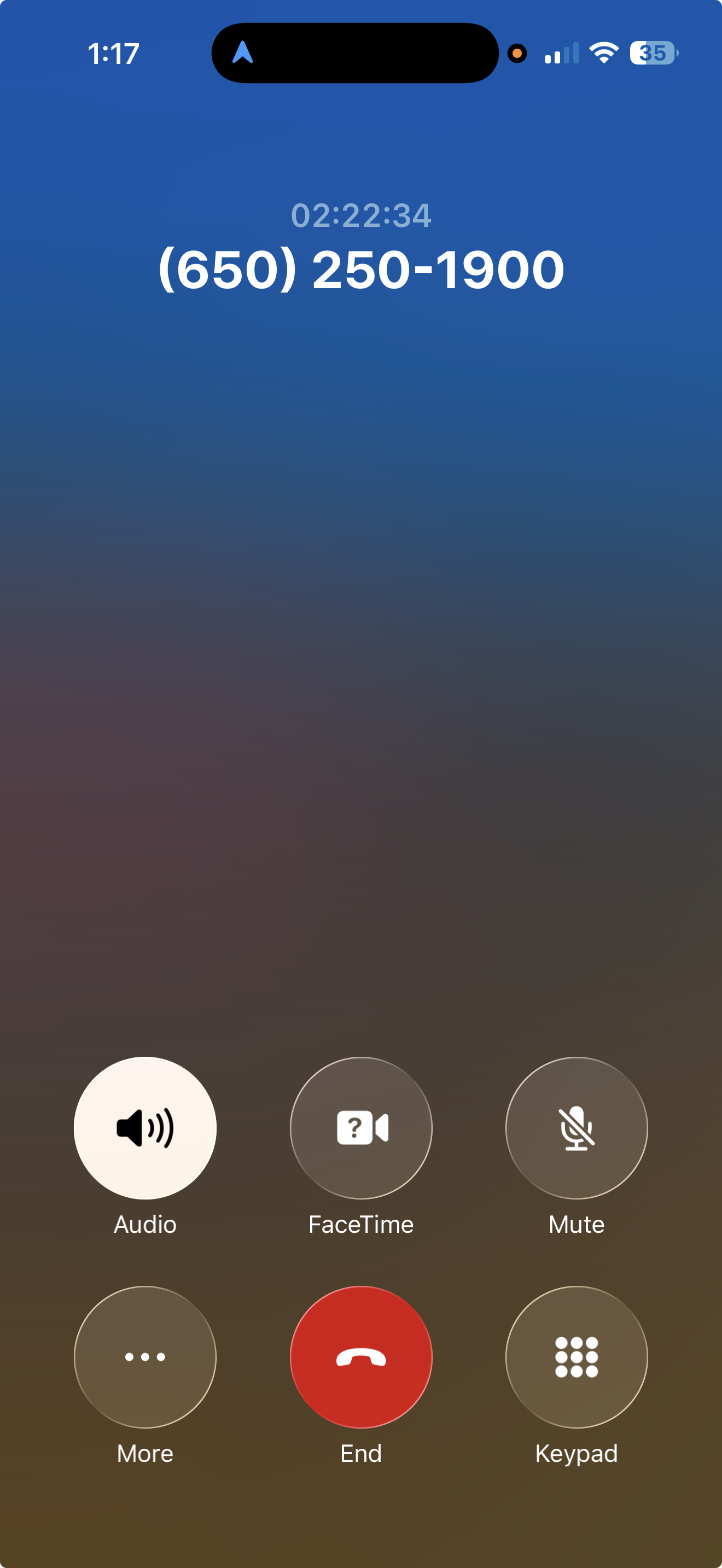Mute the microphone on this call
722x1568 pixels.
(x=576, y=1128)
